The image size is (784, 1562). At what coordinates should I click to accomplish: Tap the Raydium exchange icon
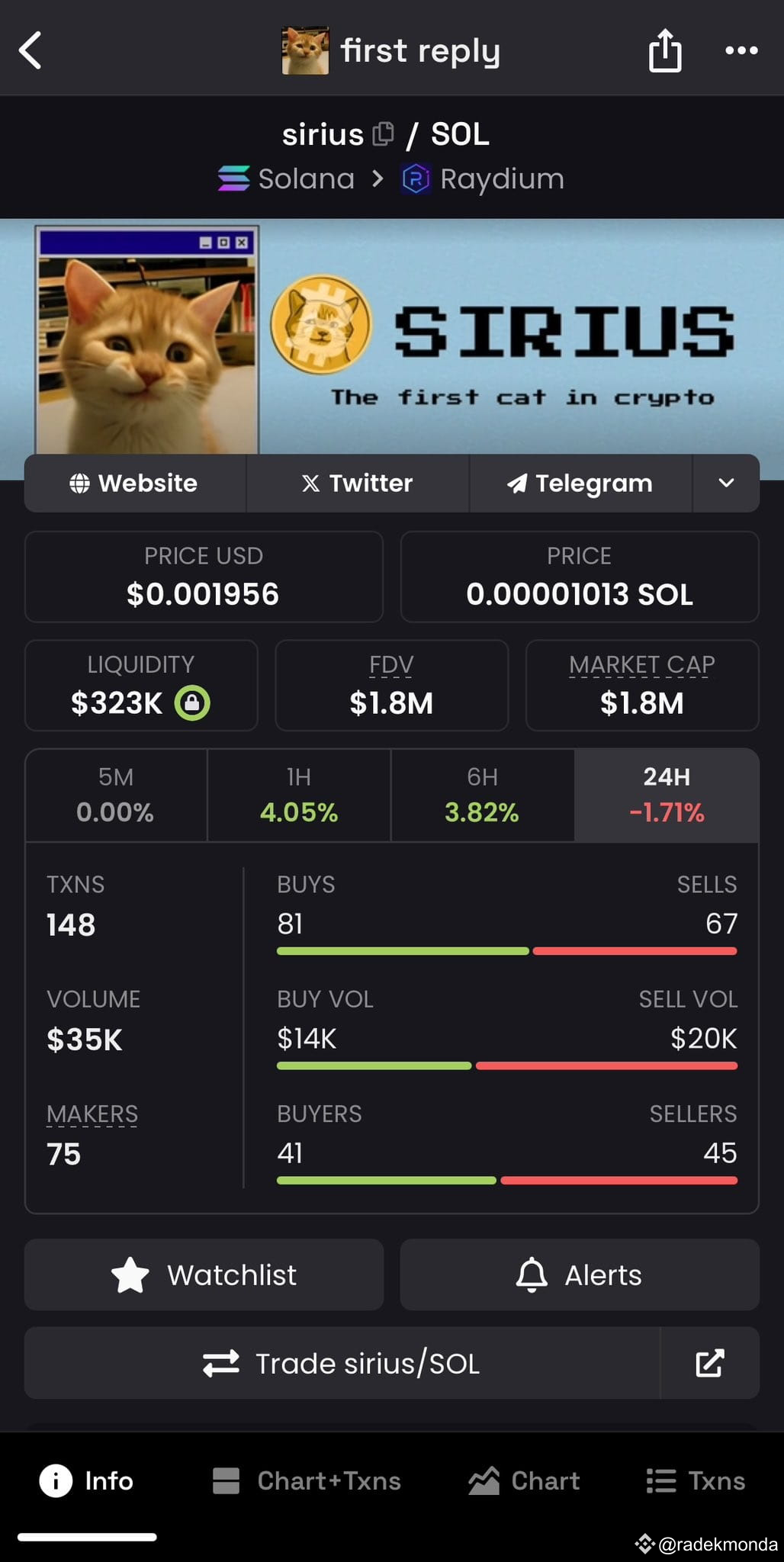[416, 178]
